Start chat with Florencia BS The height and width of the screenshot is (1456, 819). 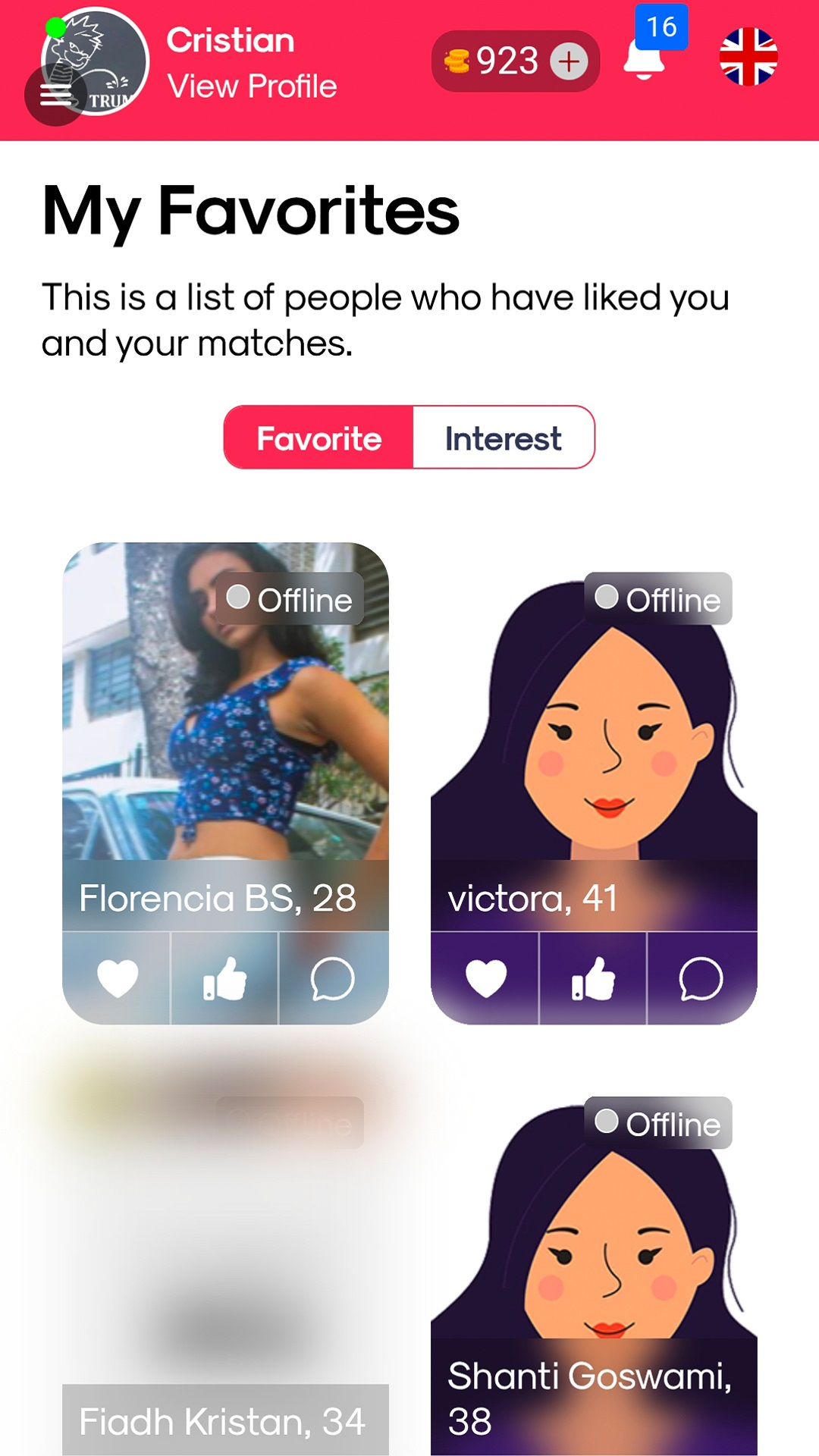click(x=333, y=978)
